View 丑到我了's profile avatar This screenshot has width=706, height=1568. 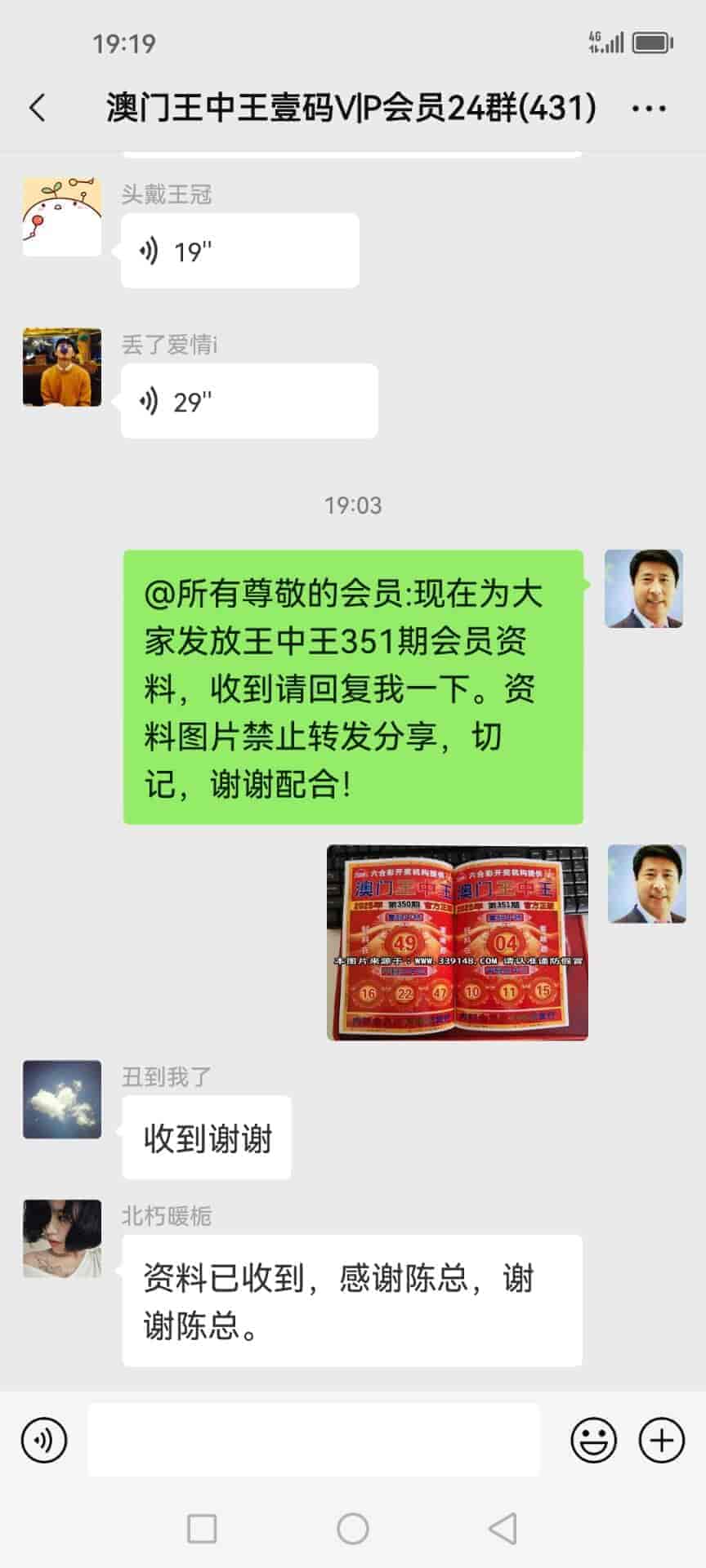(x=62, y=1099)
